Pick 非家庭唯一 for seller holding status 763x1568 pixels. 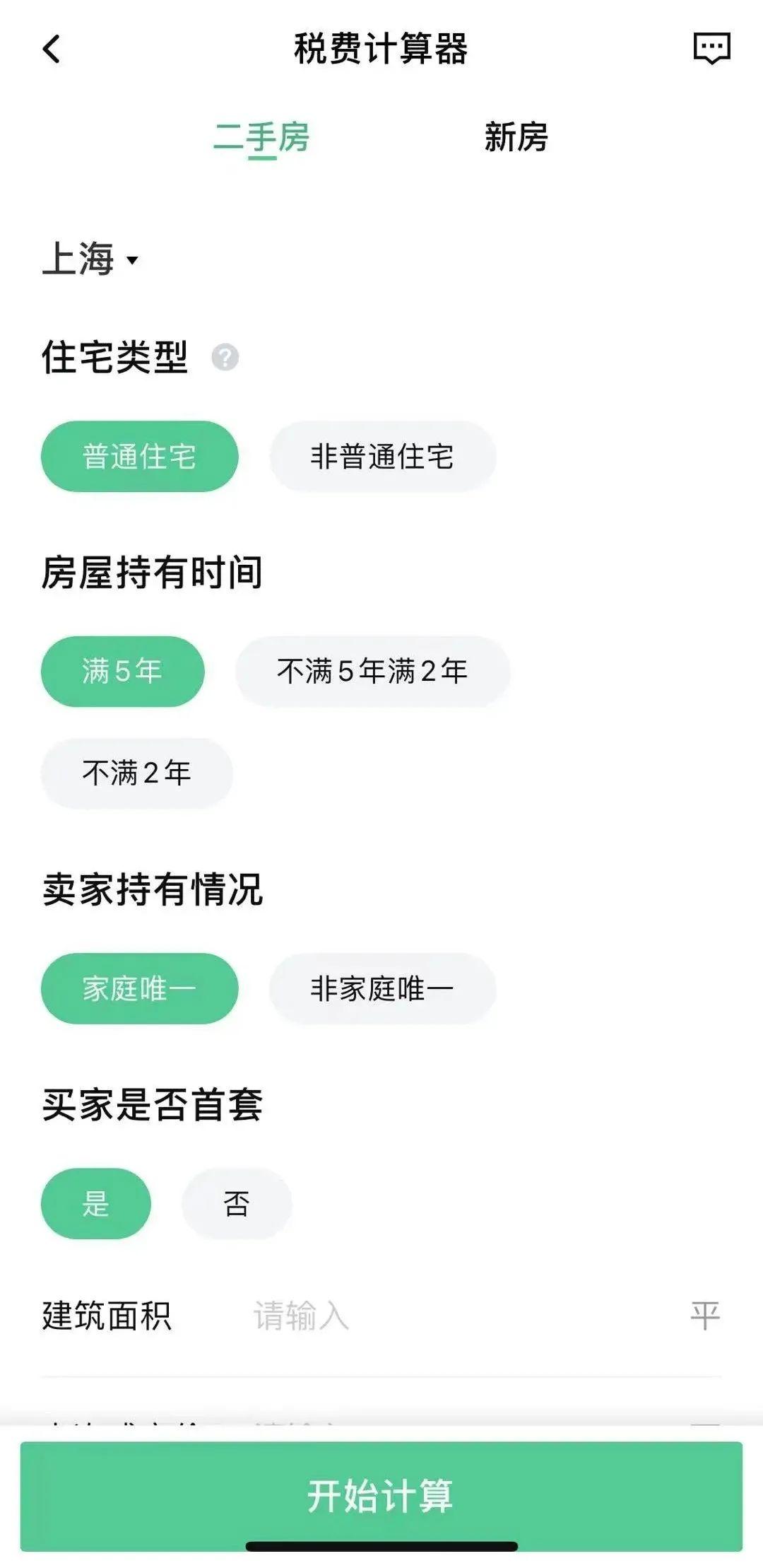click(382, 988)
